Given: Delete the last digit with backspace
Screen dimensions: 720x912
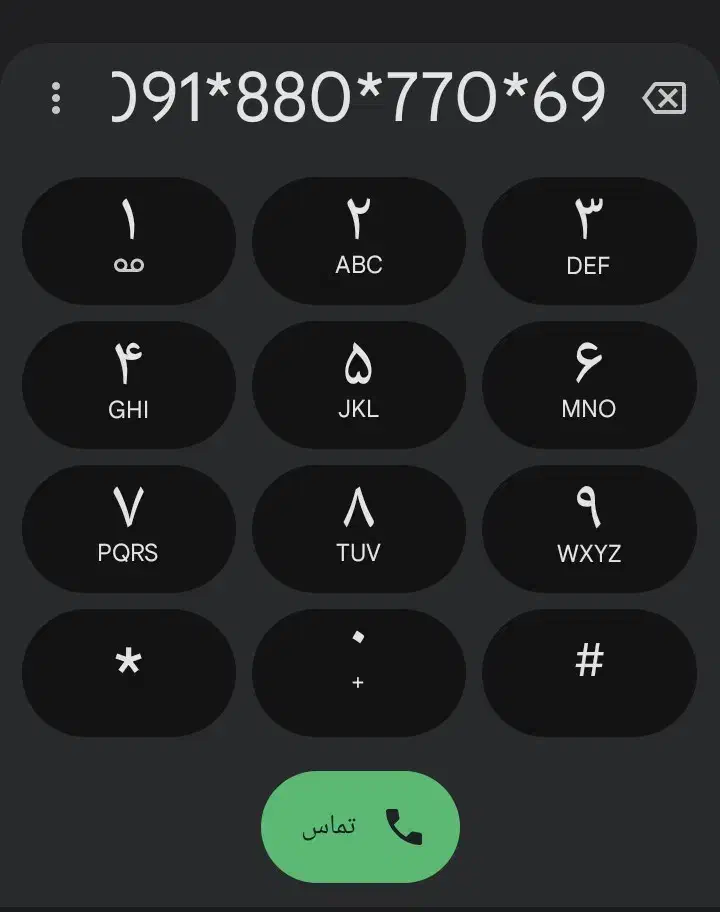Looking at the screenshot, I should tap(664, 98).
